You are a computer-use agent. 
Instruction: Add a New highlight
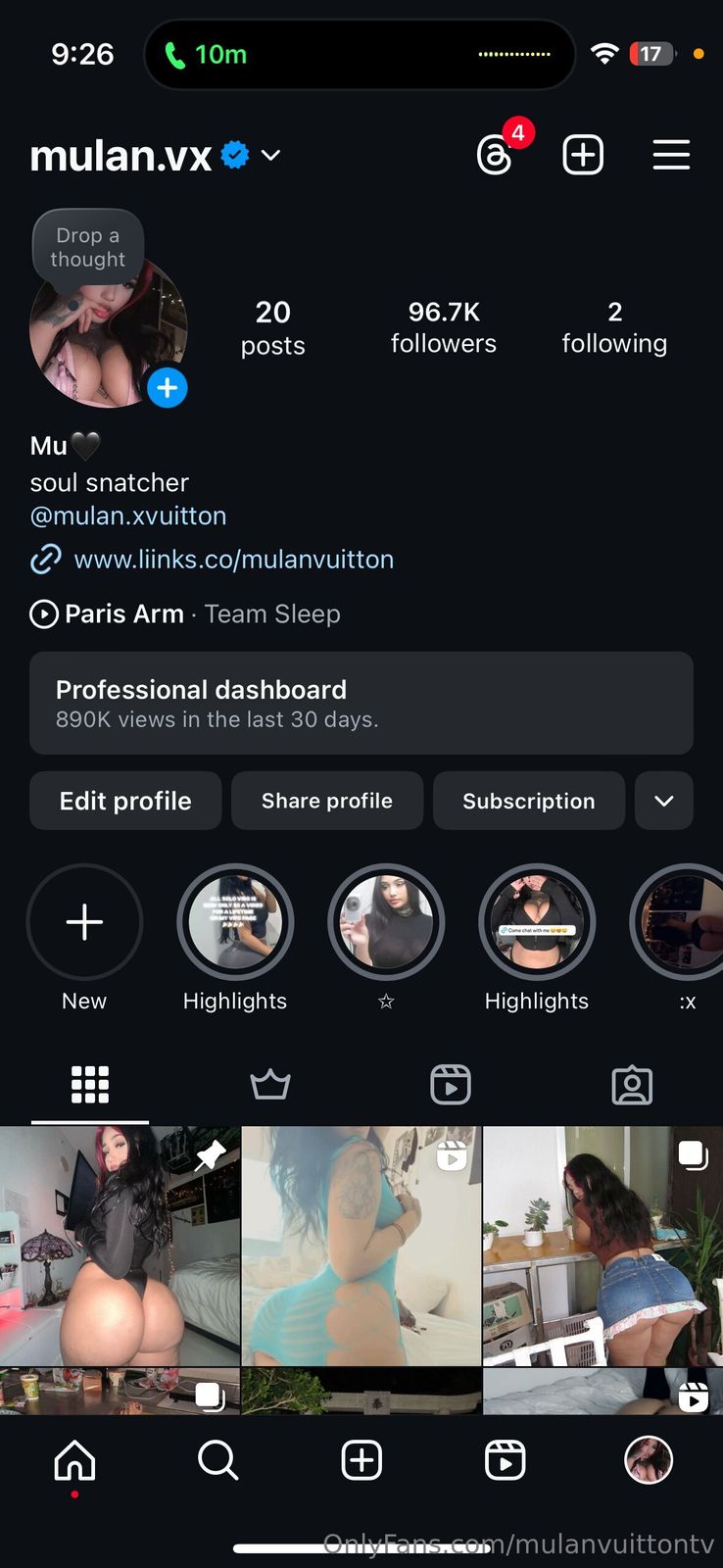tap(84, 922)
